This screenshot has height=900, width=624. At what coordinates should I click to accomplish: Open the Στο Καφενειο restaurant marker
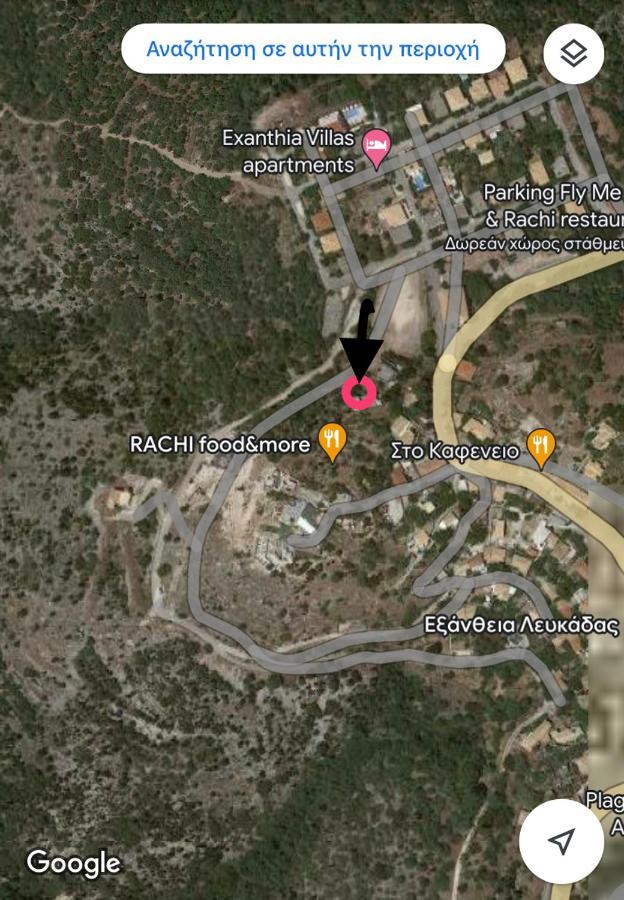(540, 448)
